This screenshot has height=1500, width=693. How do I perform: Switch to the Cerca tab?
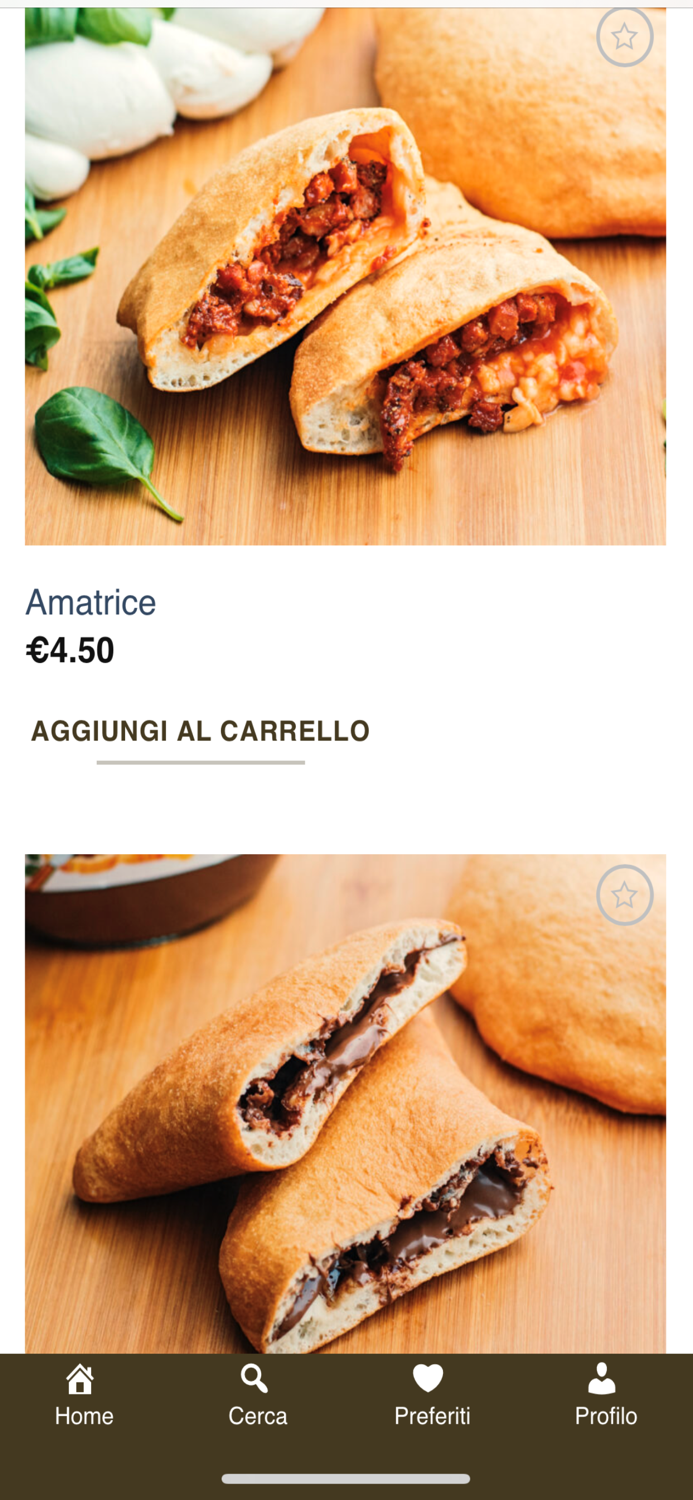257,1396
